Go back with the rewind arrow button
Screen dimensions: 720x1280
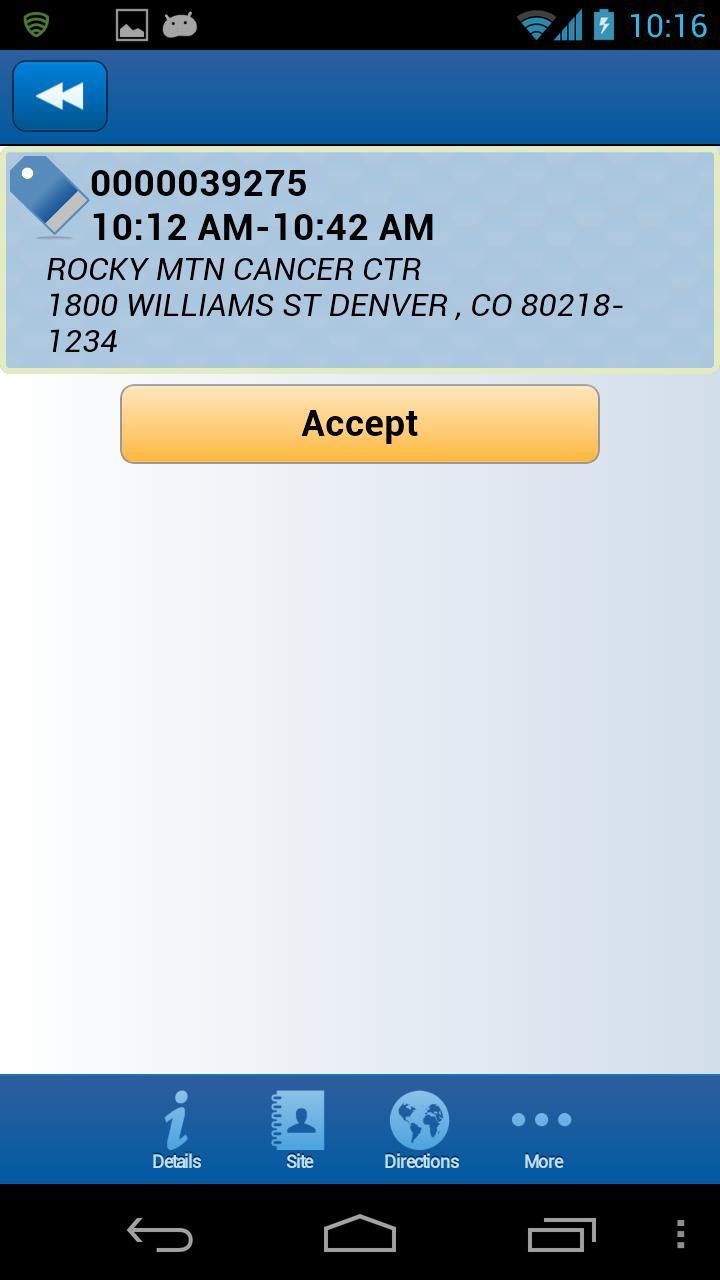[x=60, y=96]
